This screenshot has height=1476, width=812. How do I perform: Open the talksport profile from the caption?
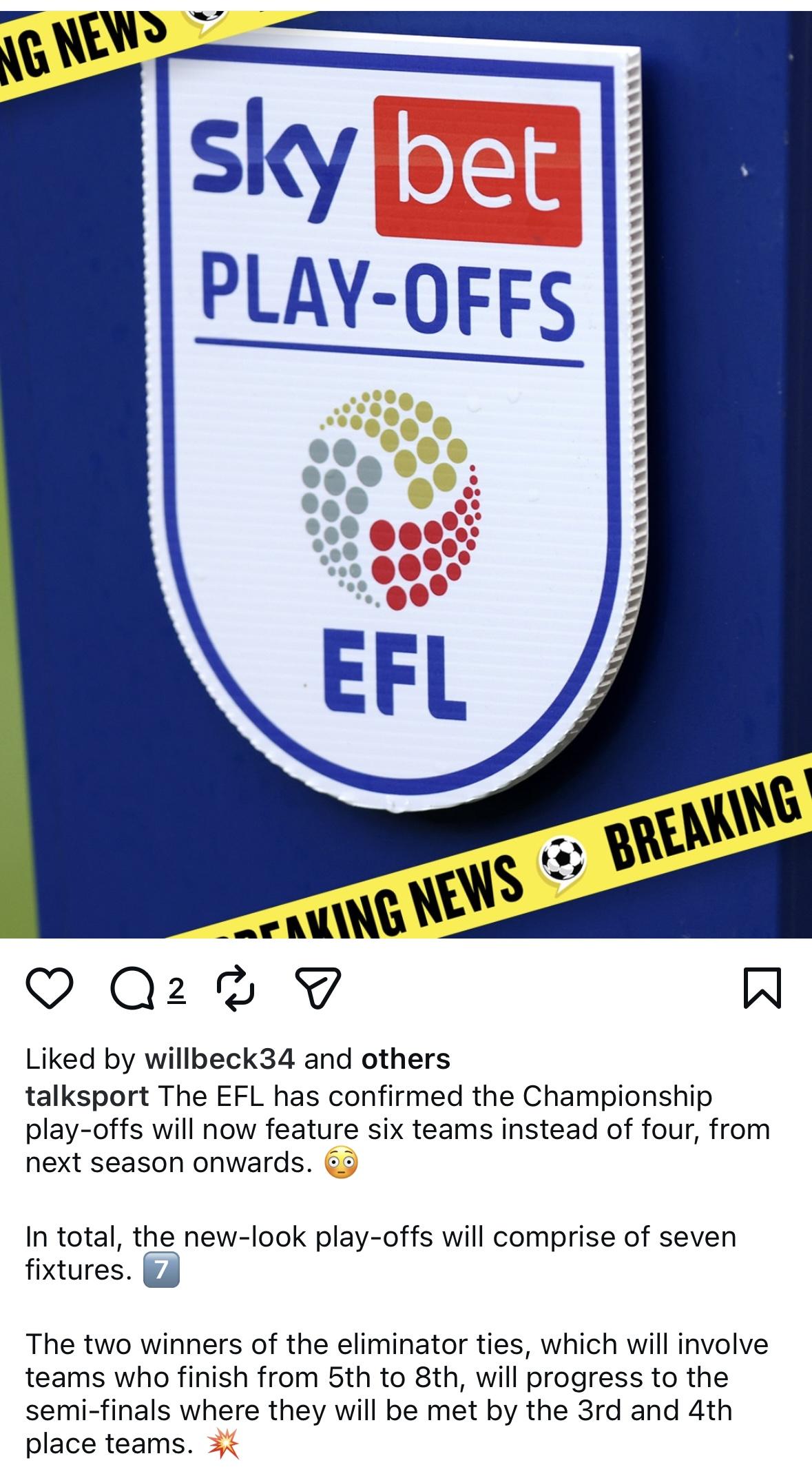click(x=87, y=1096)
